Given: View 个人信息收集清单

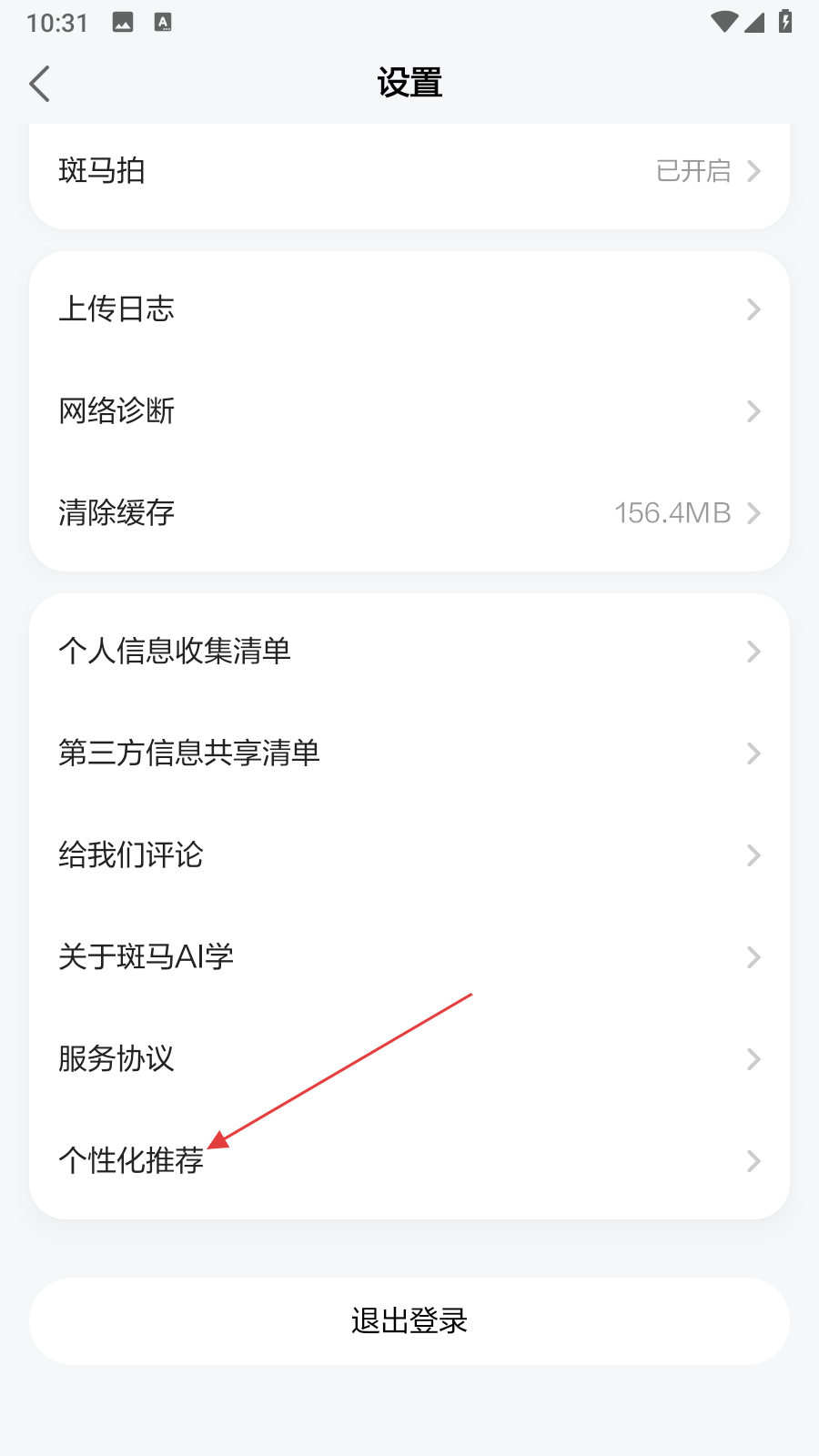Looking at the screenshot, I should pyautogui.click(x=409, y=652).
